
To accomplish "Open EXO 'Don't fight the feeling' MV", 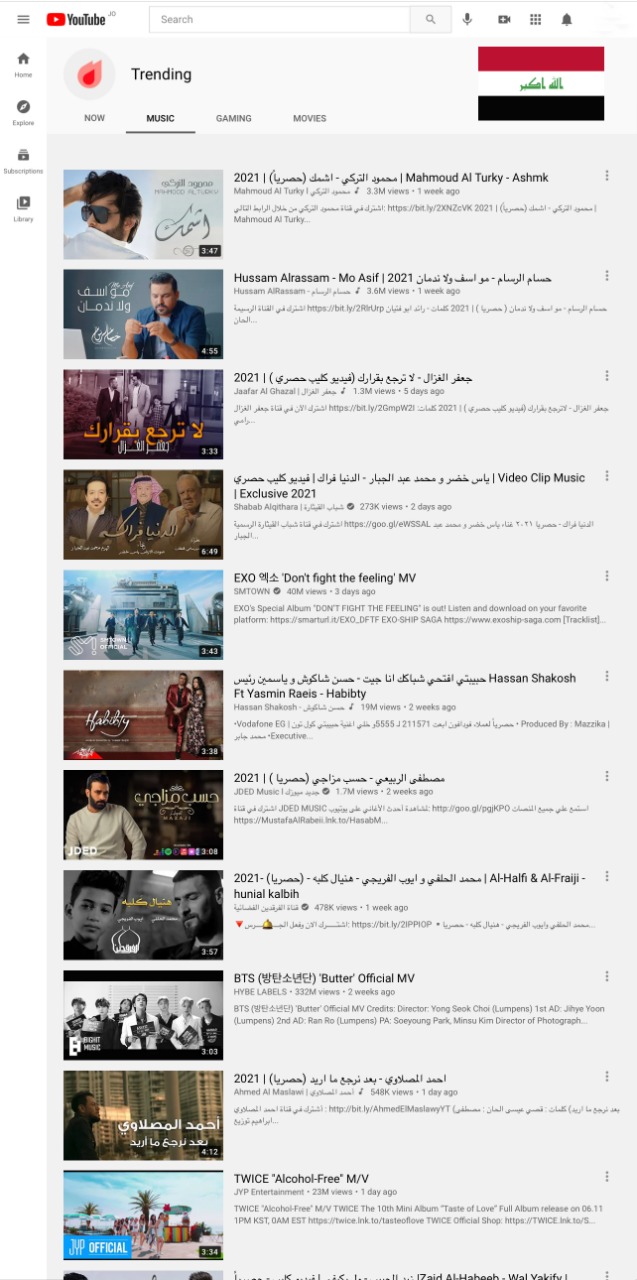I will pyautogui.click(x=143, y=614).
